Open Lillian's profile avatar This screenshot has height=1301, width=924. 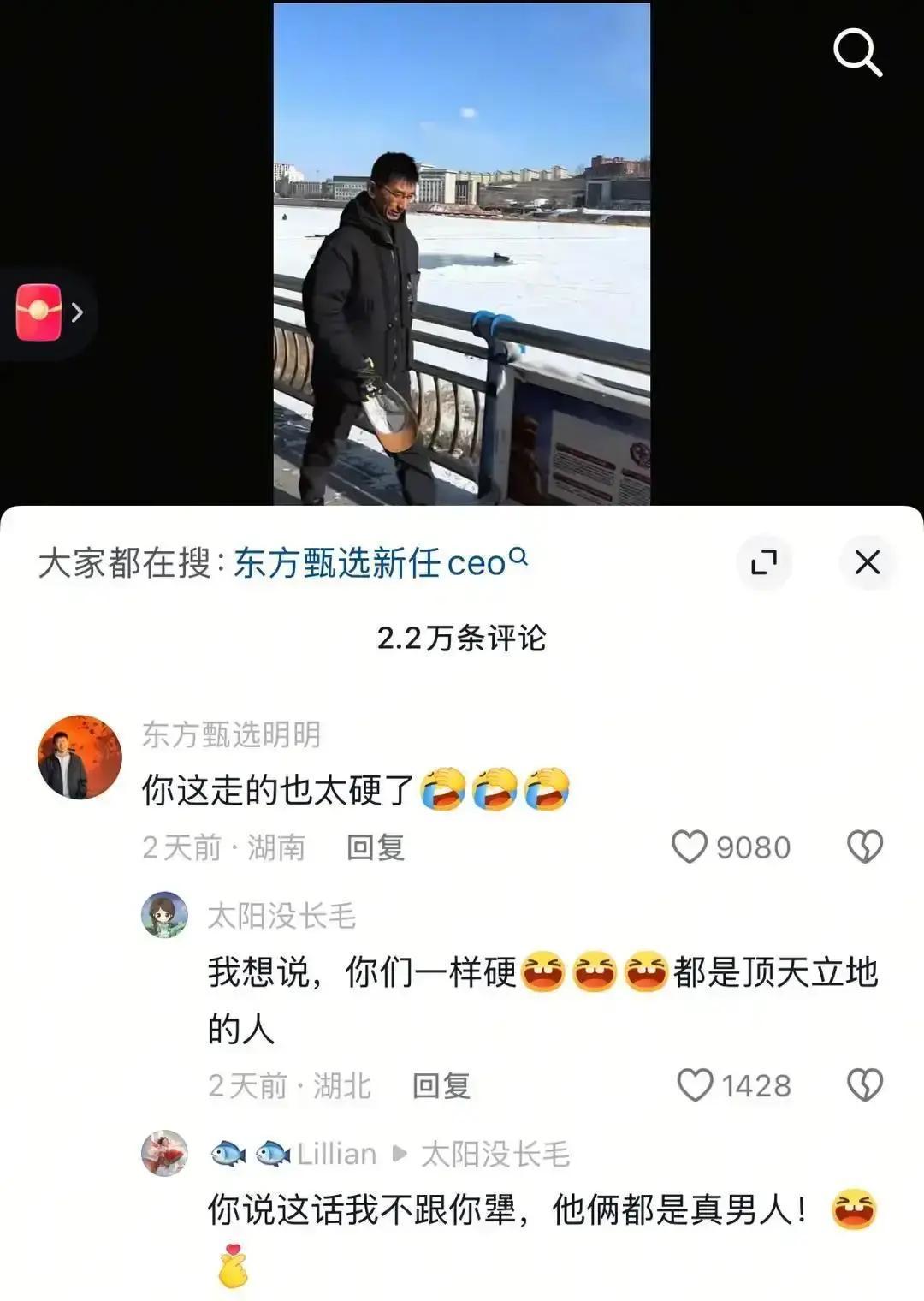164,1155
